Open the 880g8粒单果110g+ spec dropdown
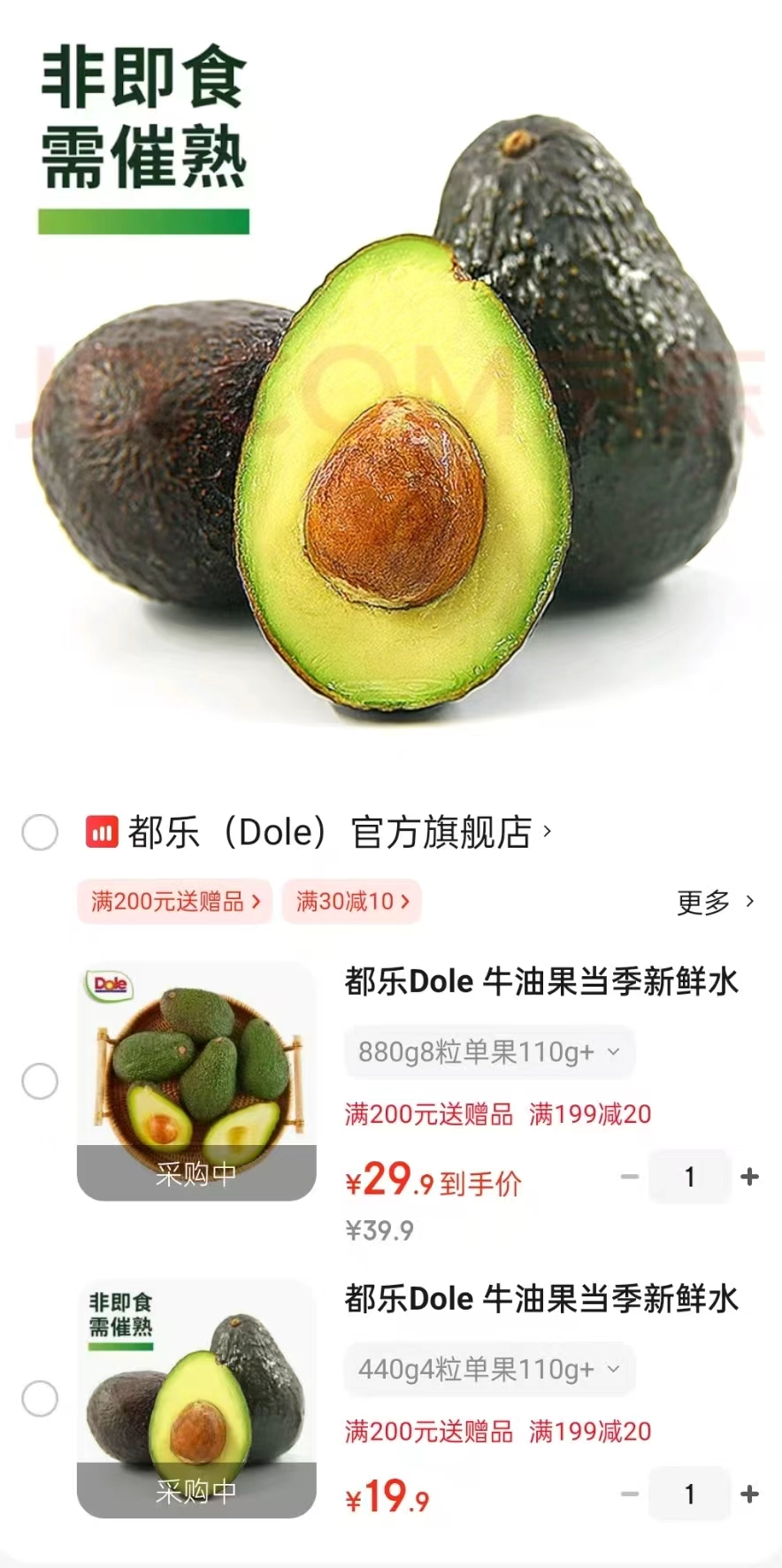 click(488, 1052)
